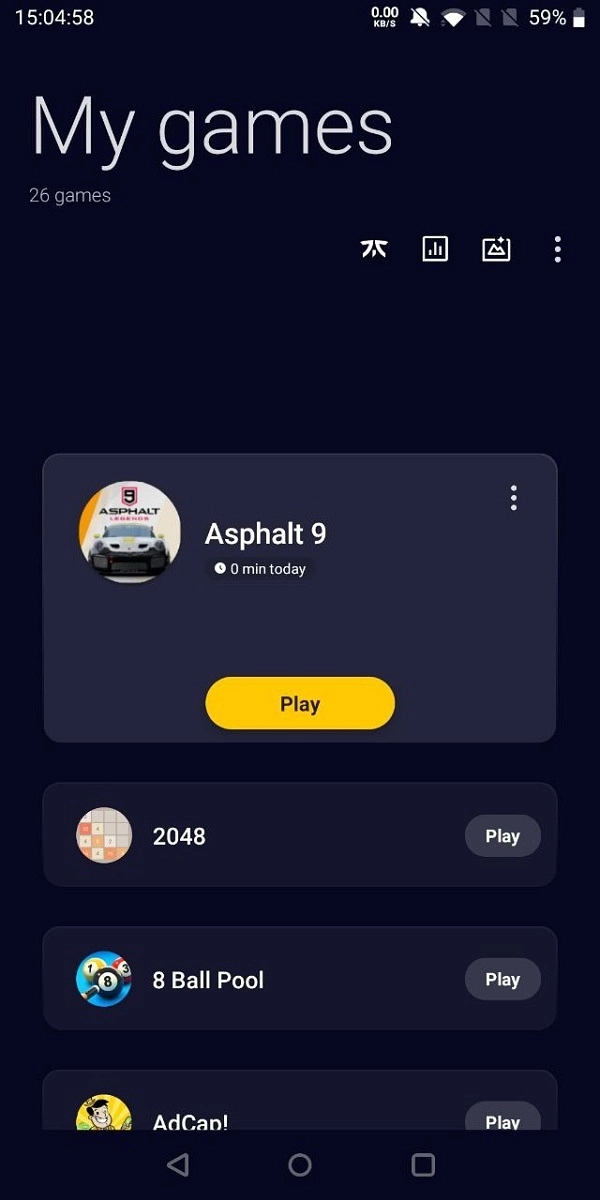
Task: Open the top overflow menu
Action: tap(557, 249)
